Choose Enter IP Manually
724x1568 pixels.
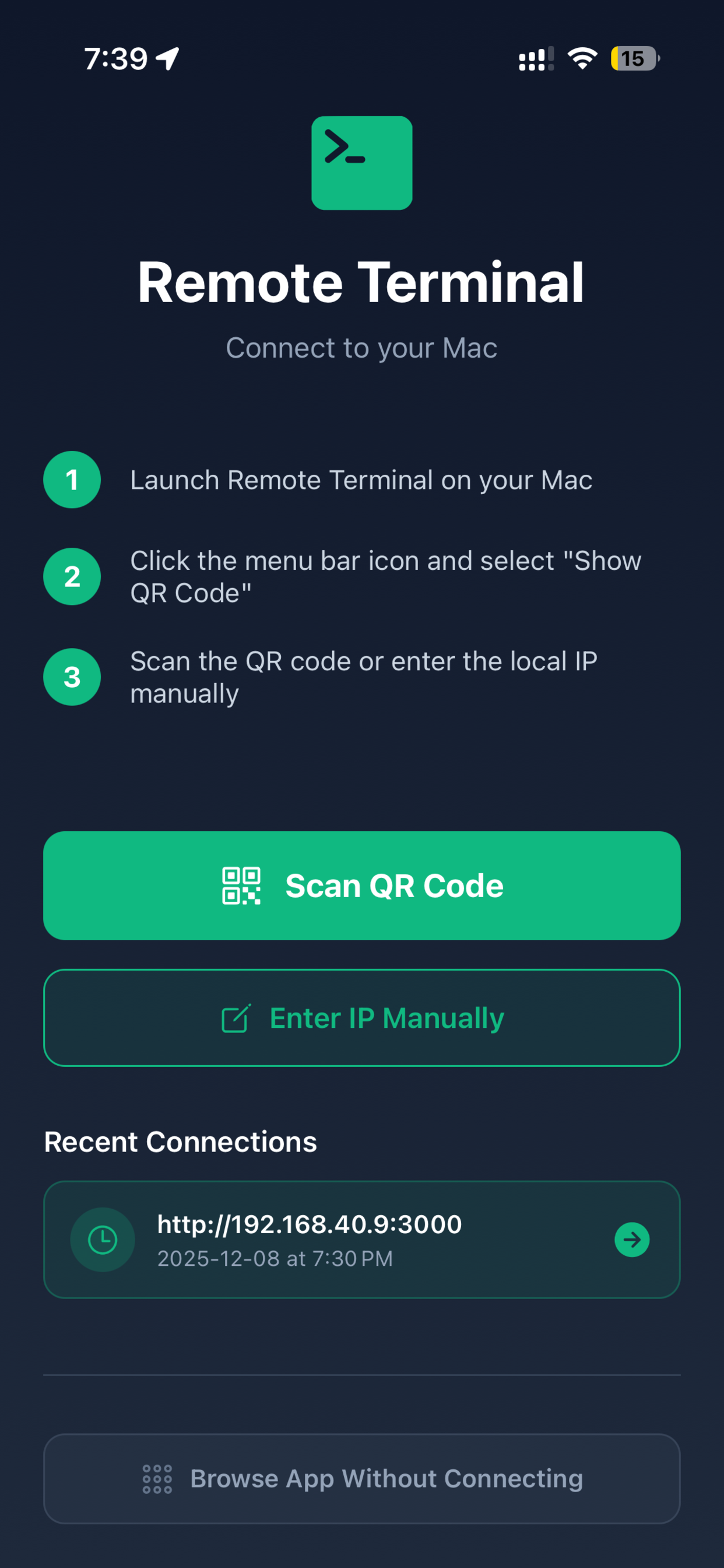[361, 1017]
